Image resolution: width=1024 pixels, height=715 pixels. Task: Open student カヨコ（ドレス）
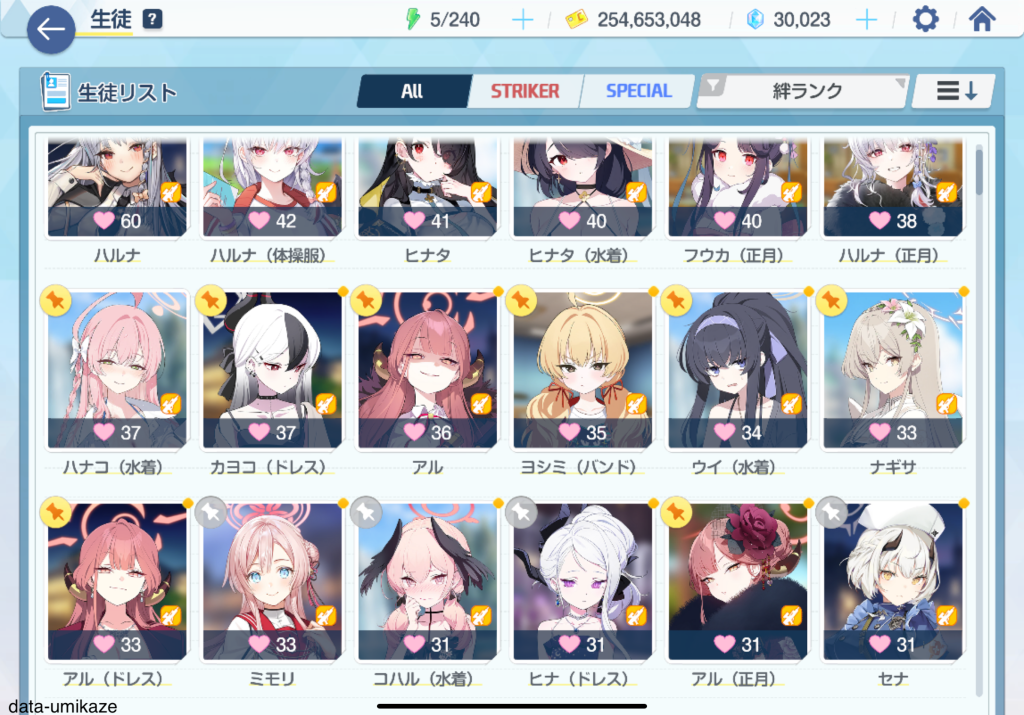click(271, 370)
